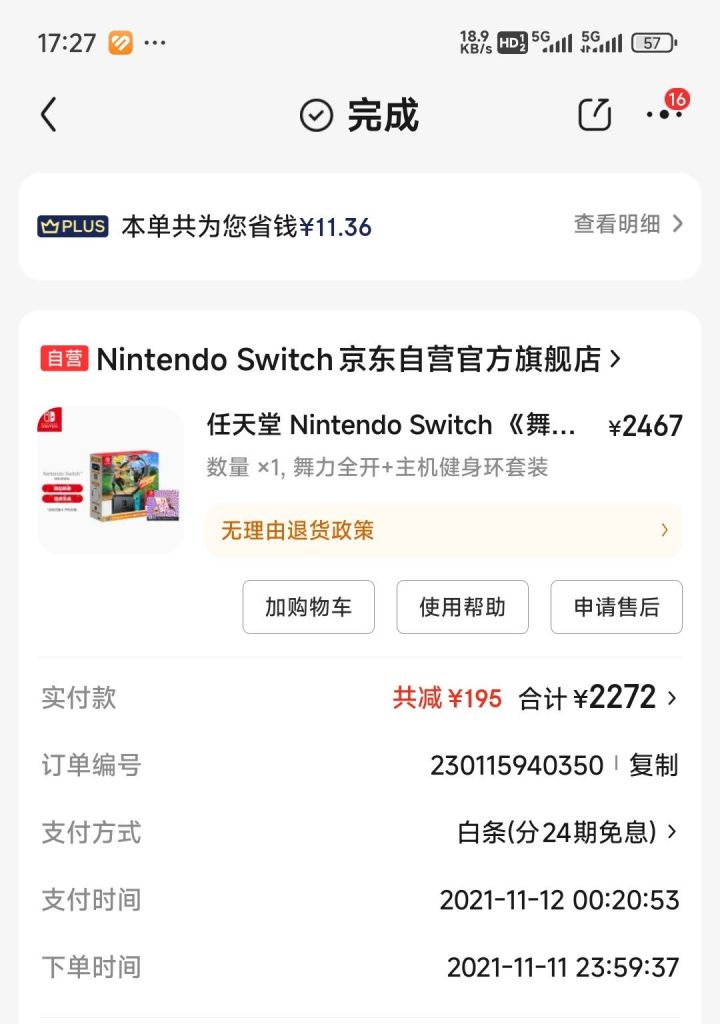Open the share icon in the header
The height and width of the screenshot is (1024, 720).
[594, 114]
